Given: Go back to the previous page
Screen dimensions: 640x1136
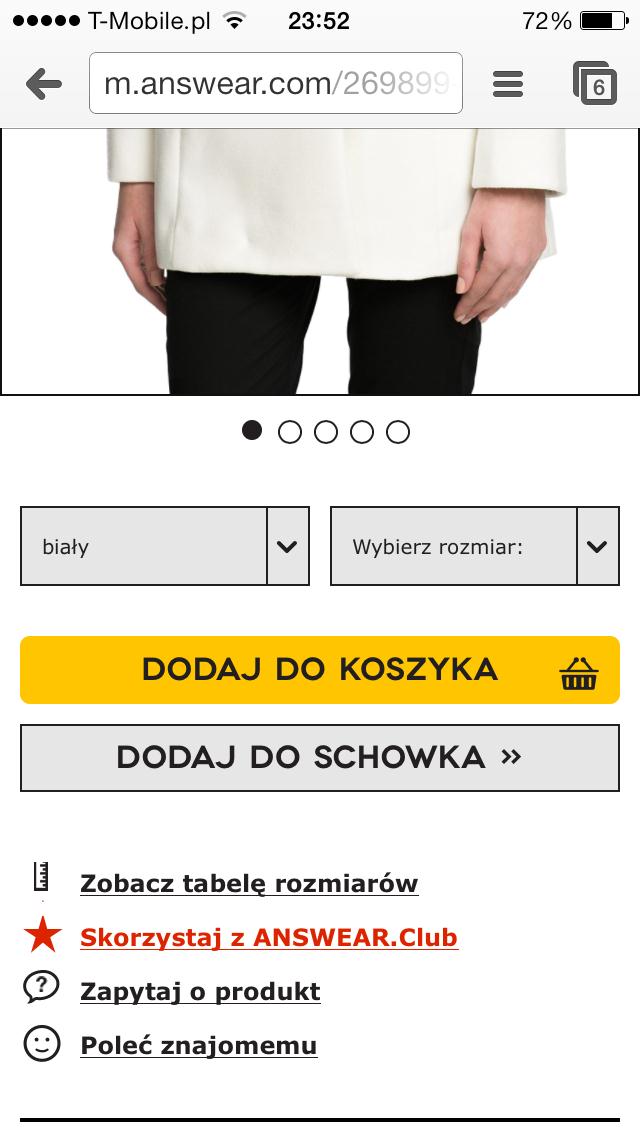Looking at the screenshot, I should (x=43, y=85).
